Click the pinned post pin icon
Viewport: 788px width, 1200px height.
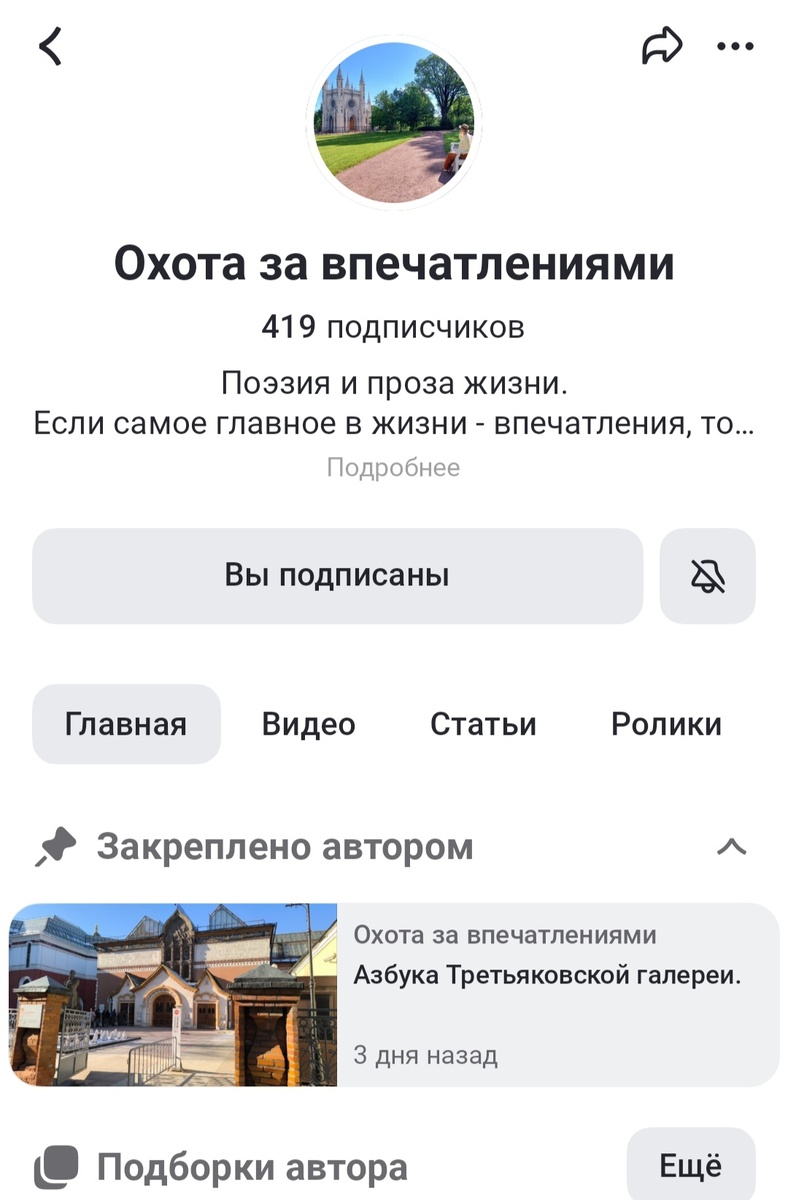[x=55, y=845]
